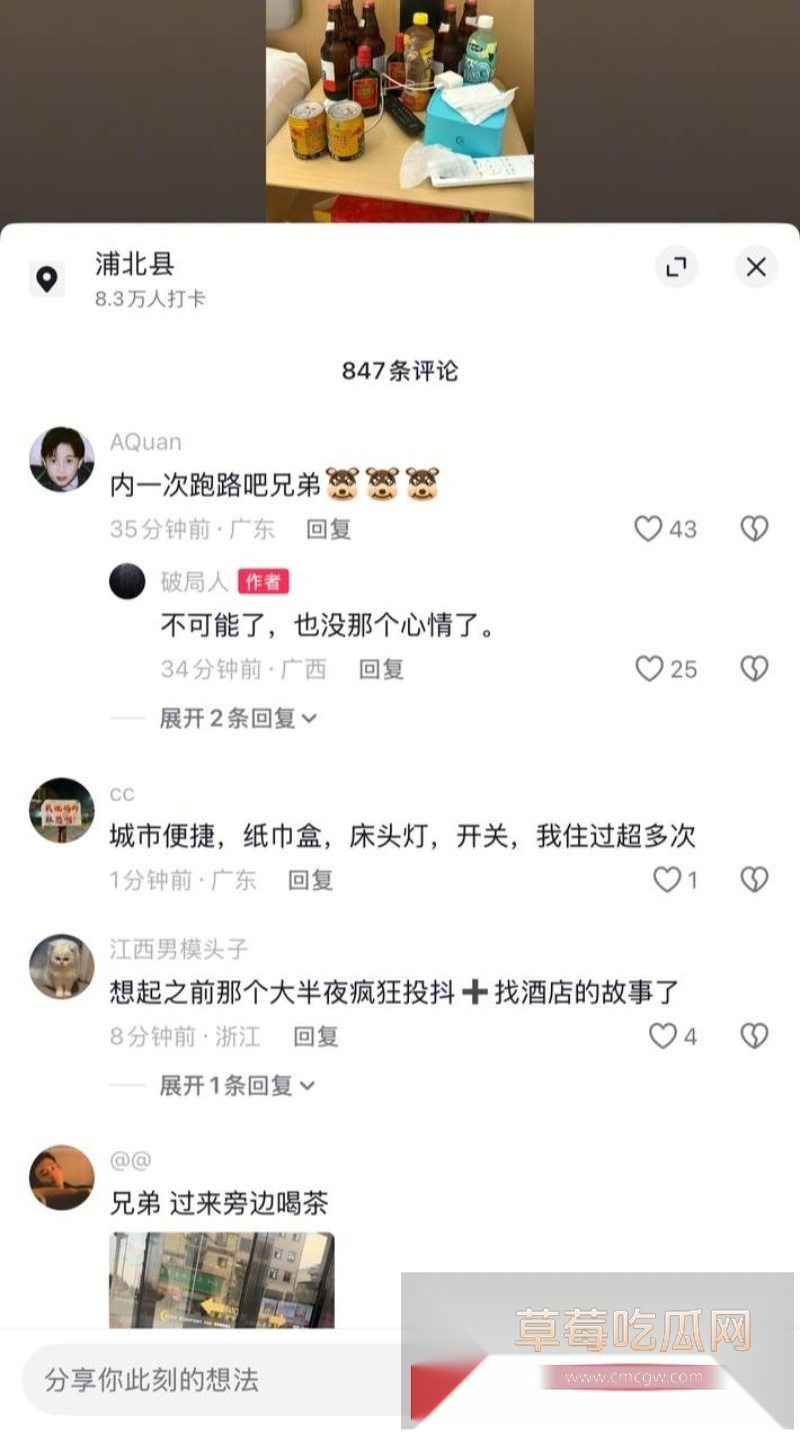Like cc's comment about 城市便捷
This screenshot has height=1442, width=800.
click(667, 880)
